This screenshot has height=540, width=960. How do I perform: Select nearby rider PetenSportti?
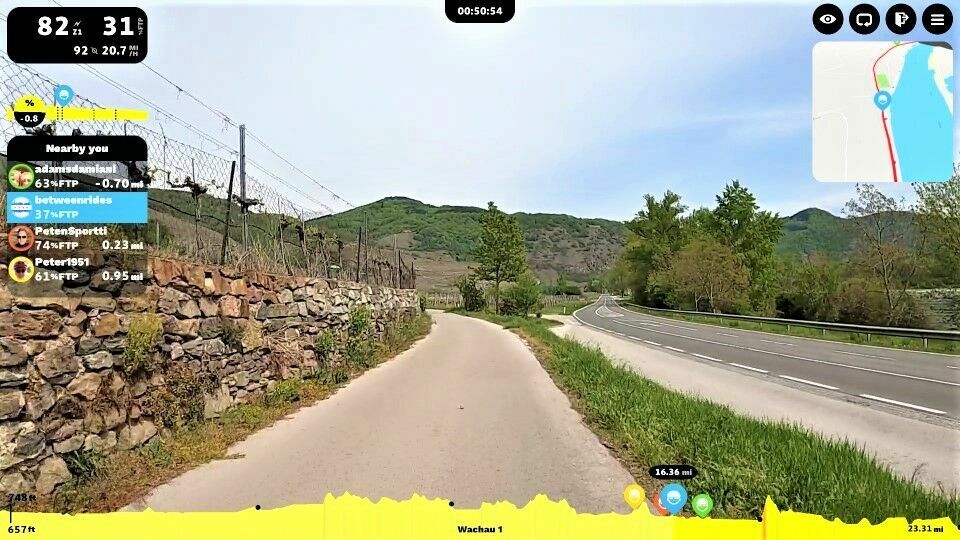[77, 238]
